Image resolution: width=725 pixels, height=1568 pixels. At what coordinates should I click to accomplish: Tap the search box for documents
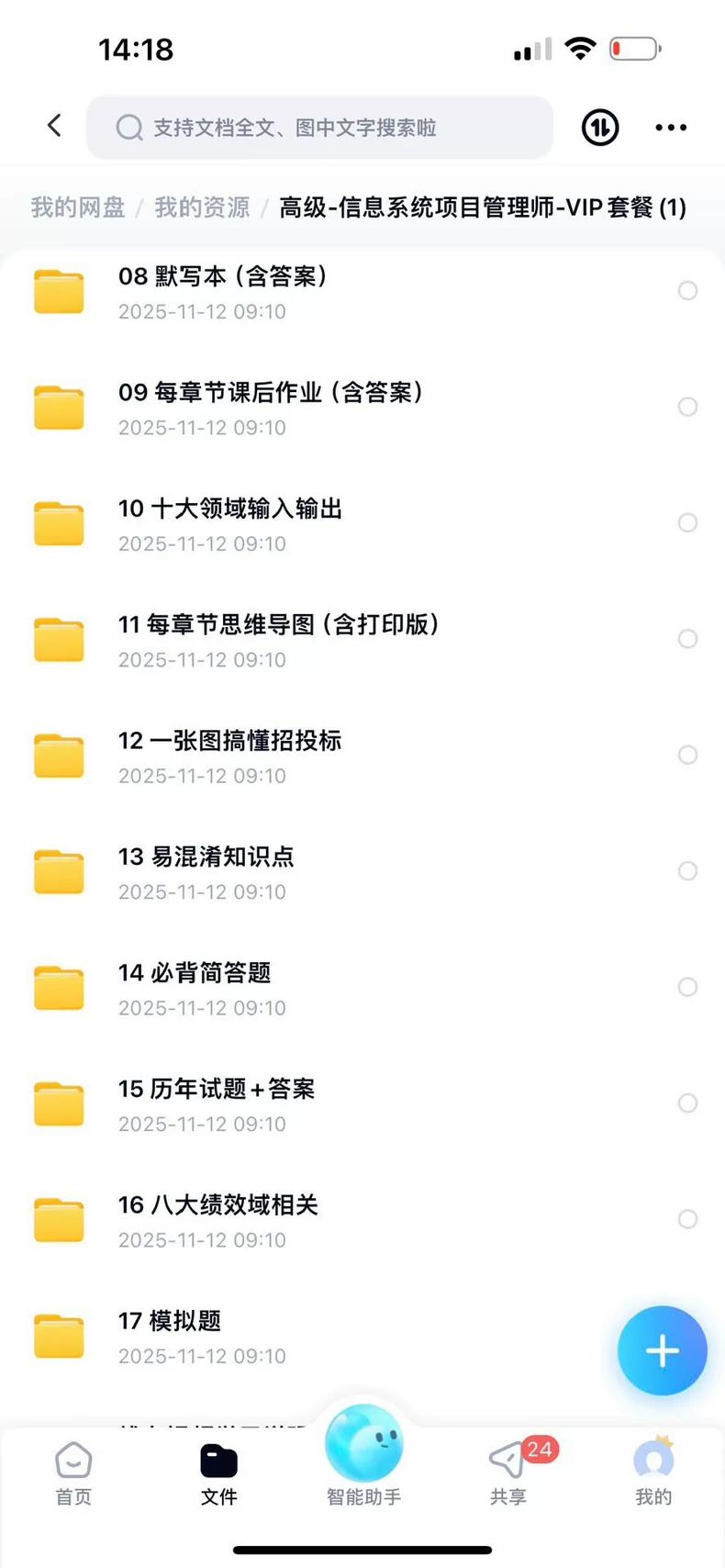tap(319, 128)
